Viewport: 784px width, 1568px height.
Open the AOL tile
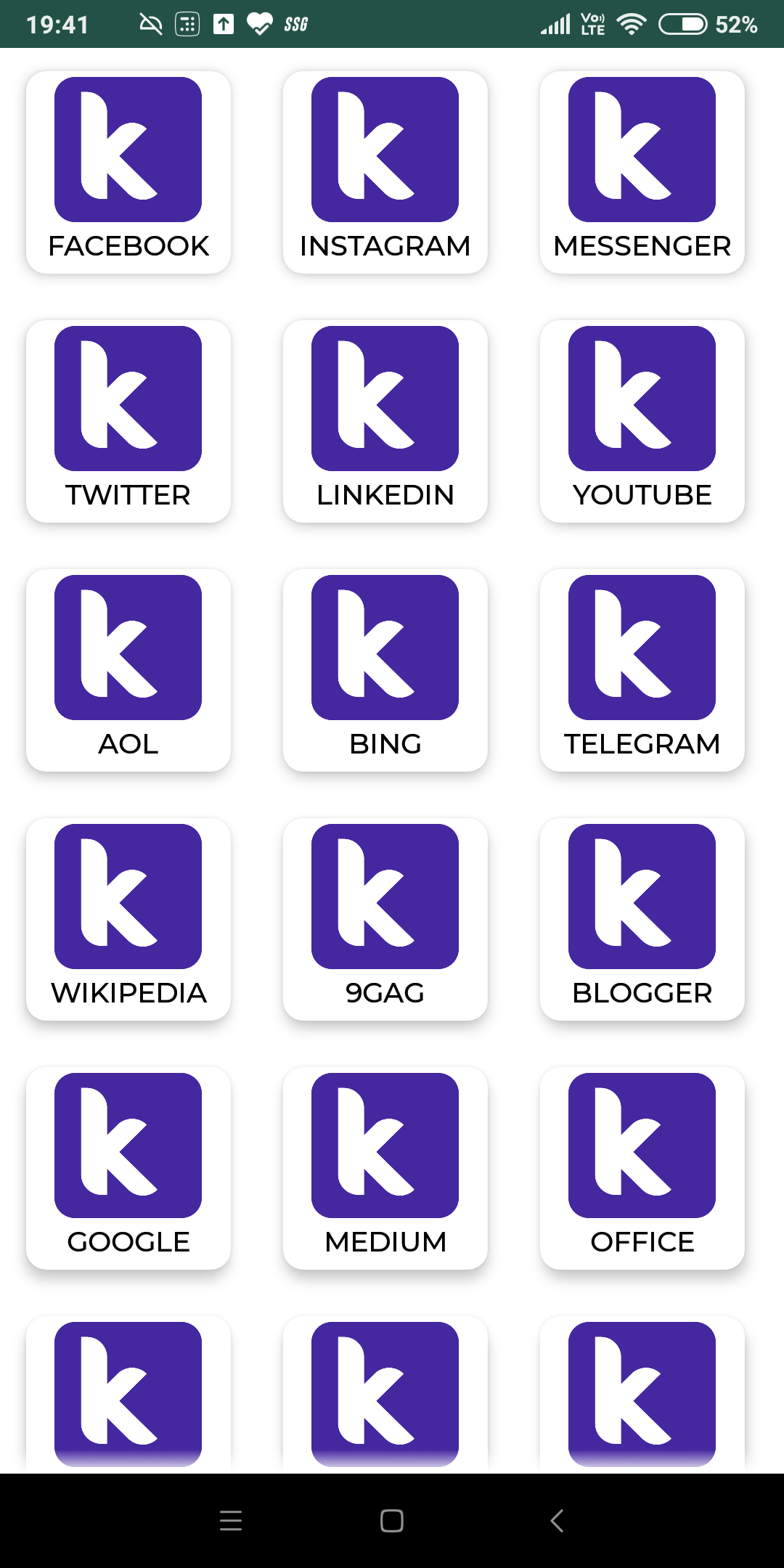[128, 670]
